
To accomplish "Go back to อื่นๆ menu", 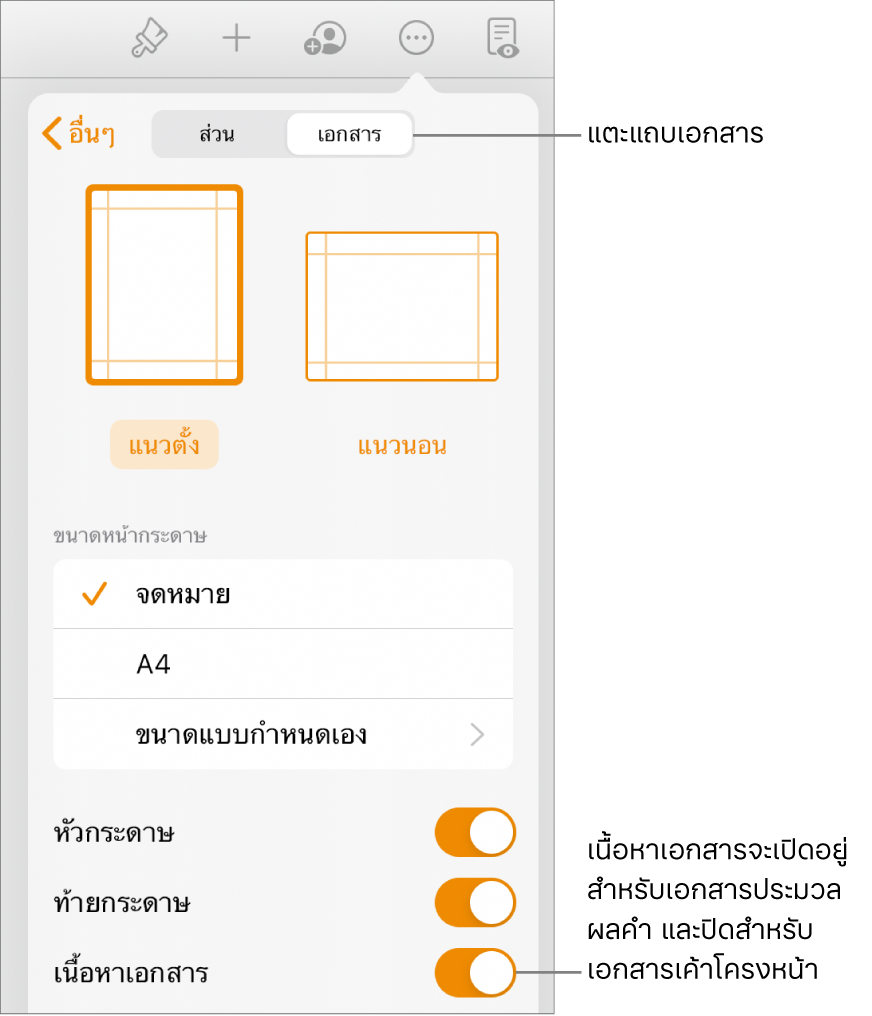I will 78,135.
